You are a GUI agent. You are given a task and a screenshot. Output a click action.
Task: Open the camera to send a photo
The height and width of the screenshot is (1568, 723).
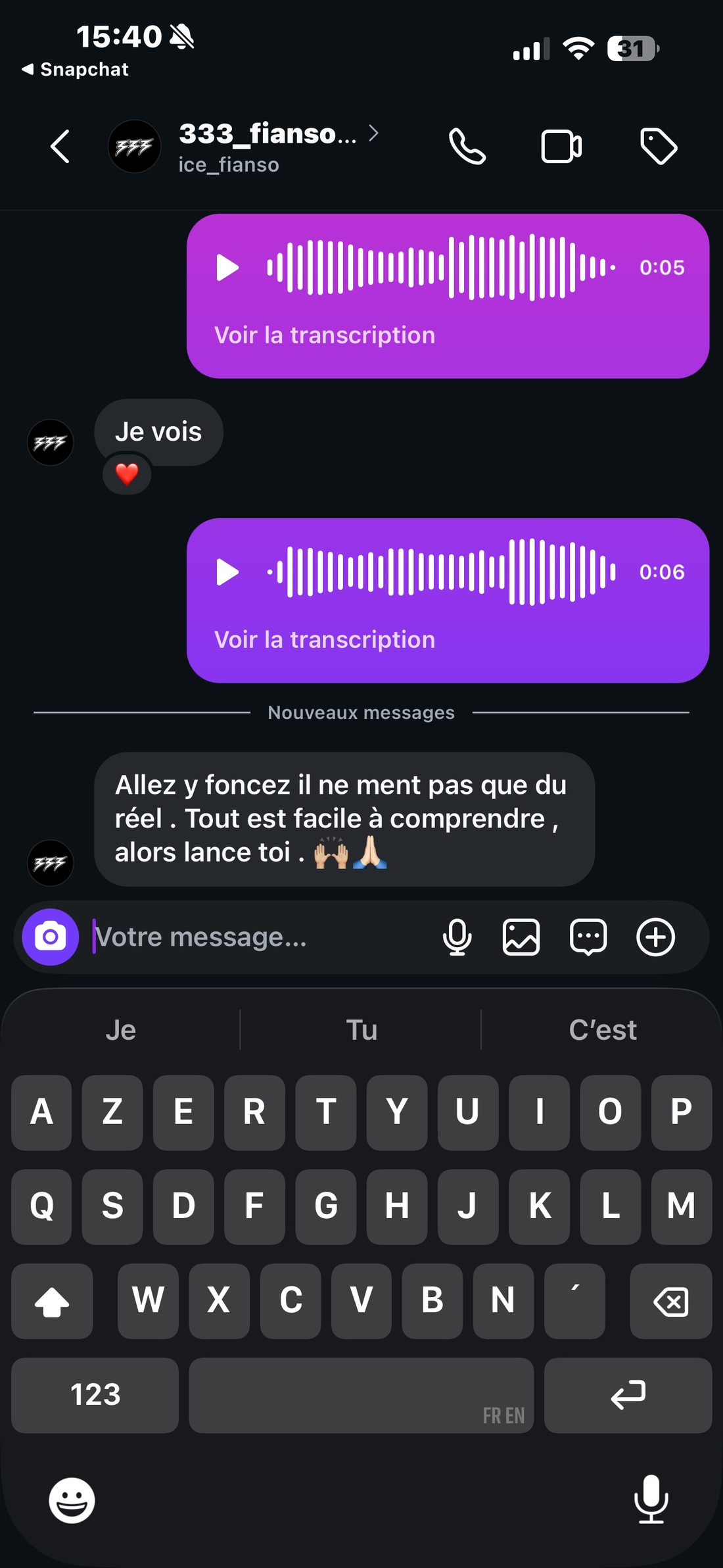tap(51, 937)
